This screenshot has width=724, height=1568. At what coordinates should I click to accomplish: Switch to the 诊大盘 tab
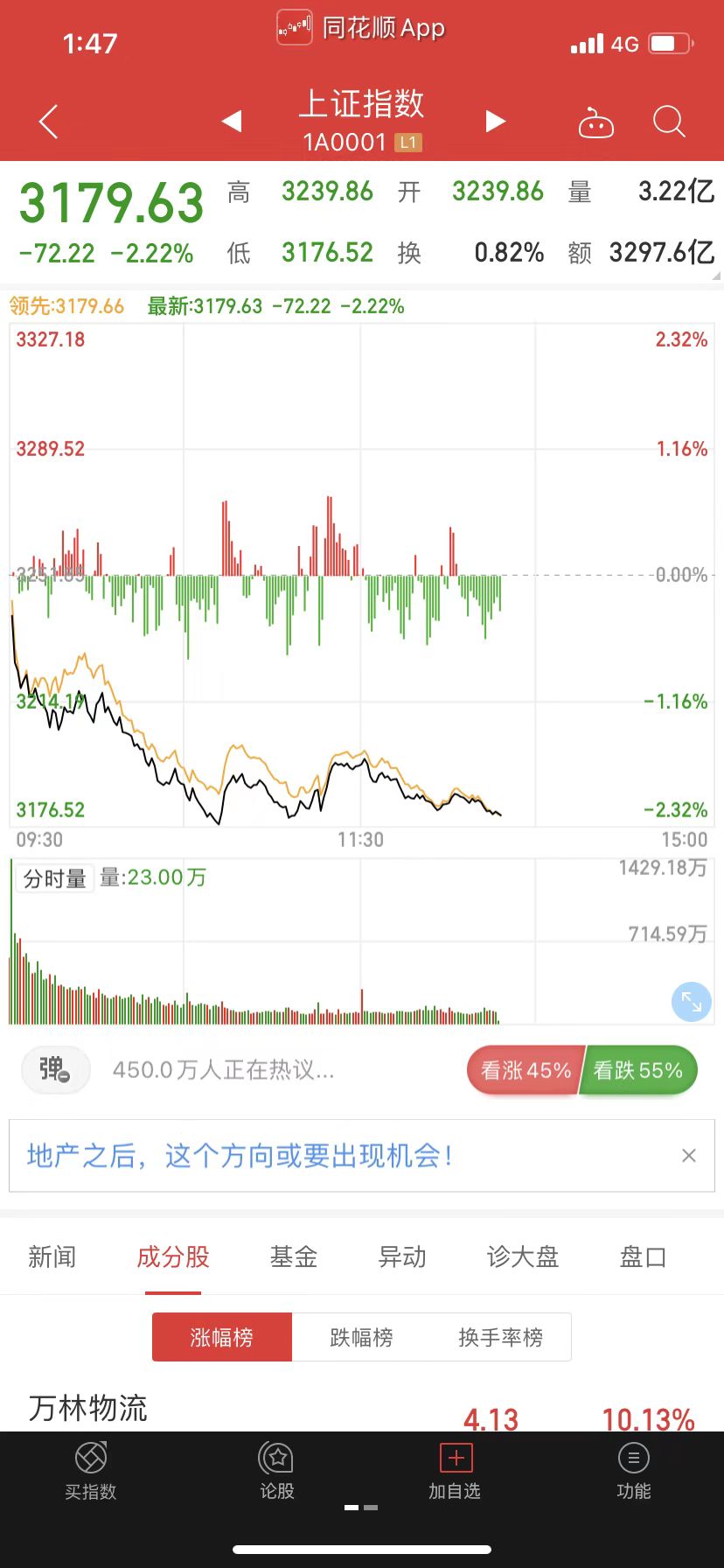click(x=523, y=1257)
